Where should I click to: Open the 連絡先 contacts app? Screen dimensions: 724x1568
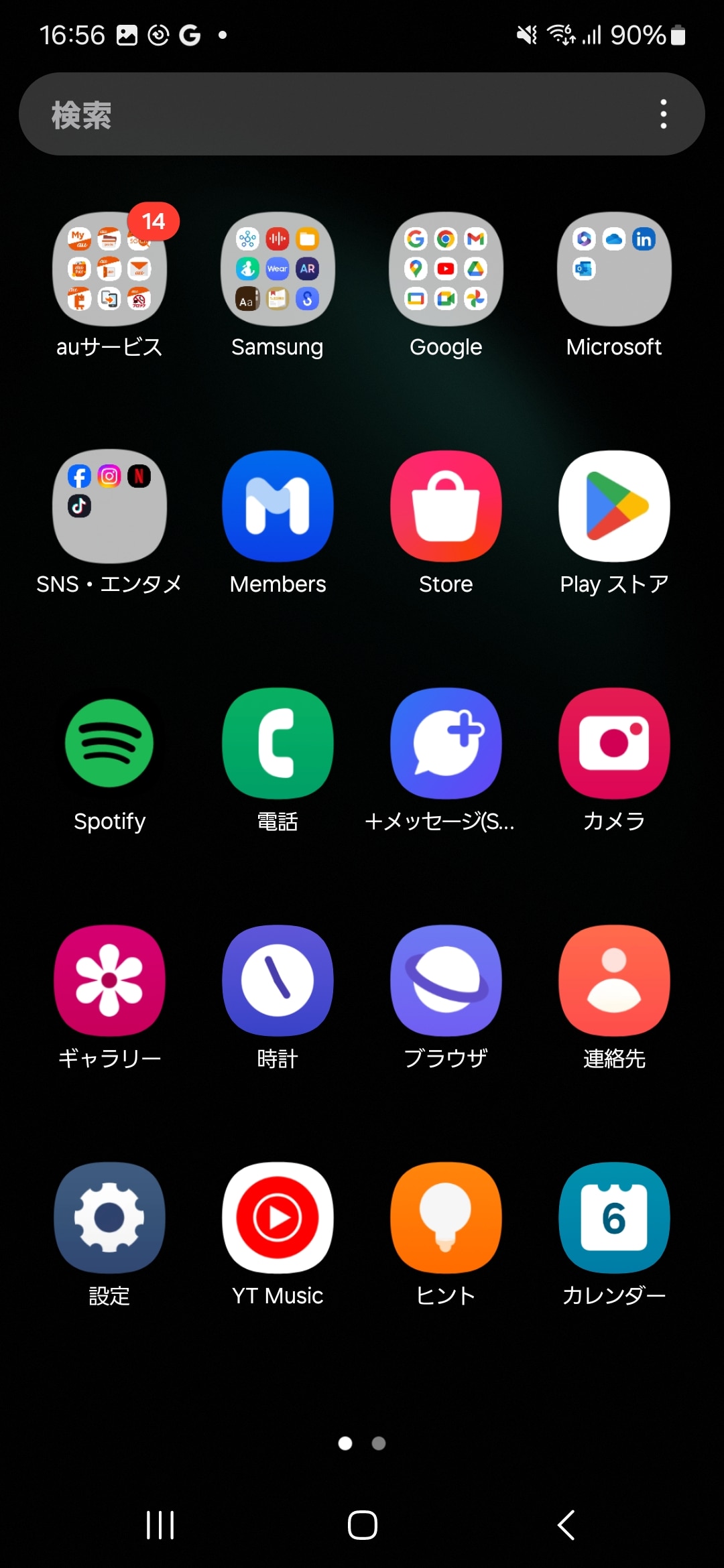(x=613, y=981)
